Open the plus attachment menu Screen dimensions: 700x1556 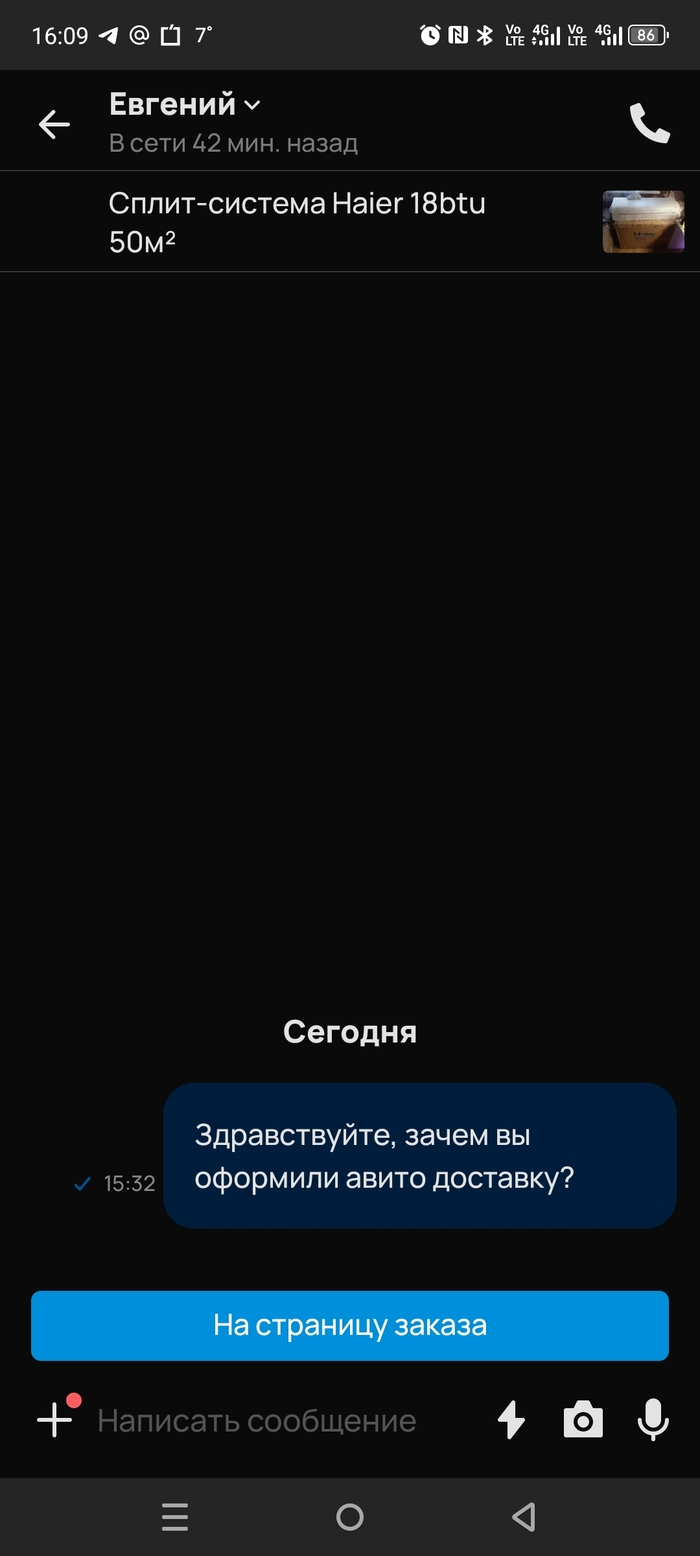click(55, 1420)
